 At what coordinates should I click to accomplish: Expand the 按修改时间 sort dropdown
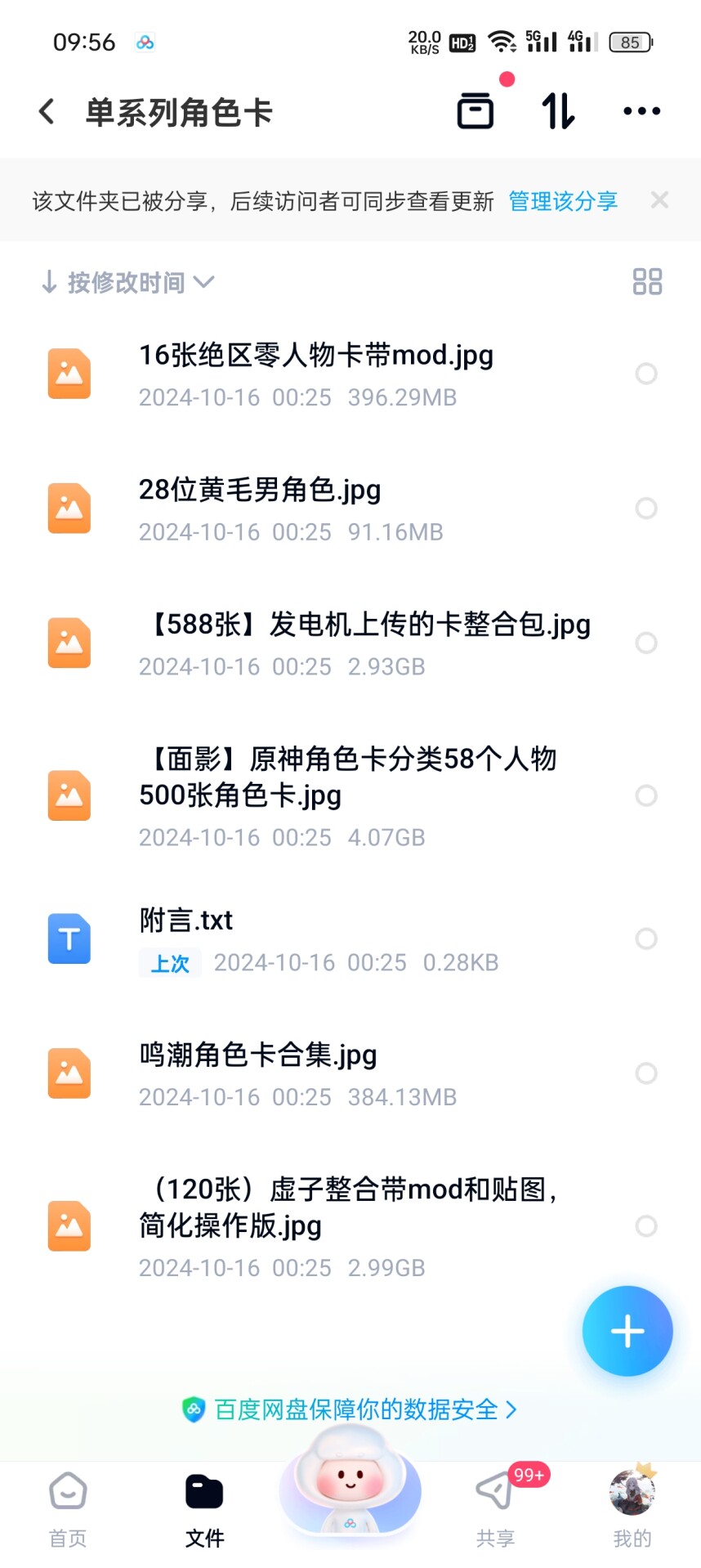click(x=128, y=283)
